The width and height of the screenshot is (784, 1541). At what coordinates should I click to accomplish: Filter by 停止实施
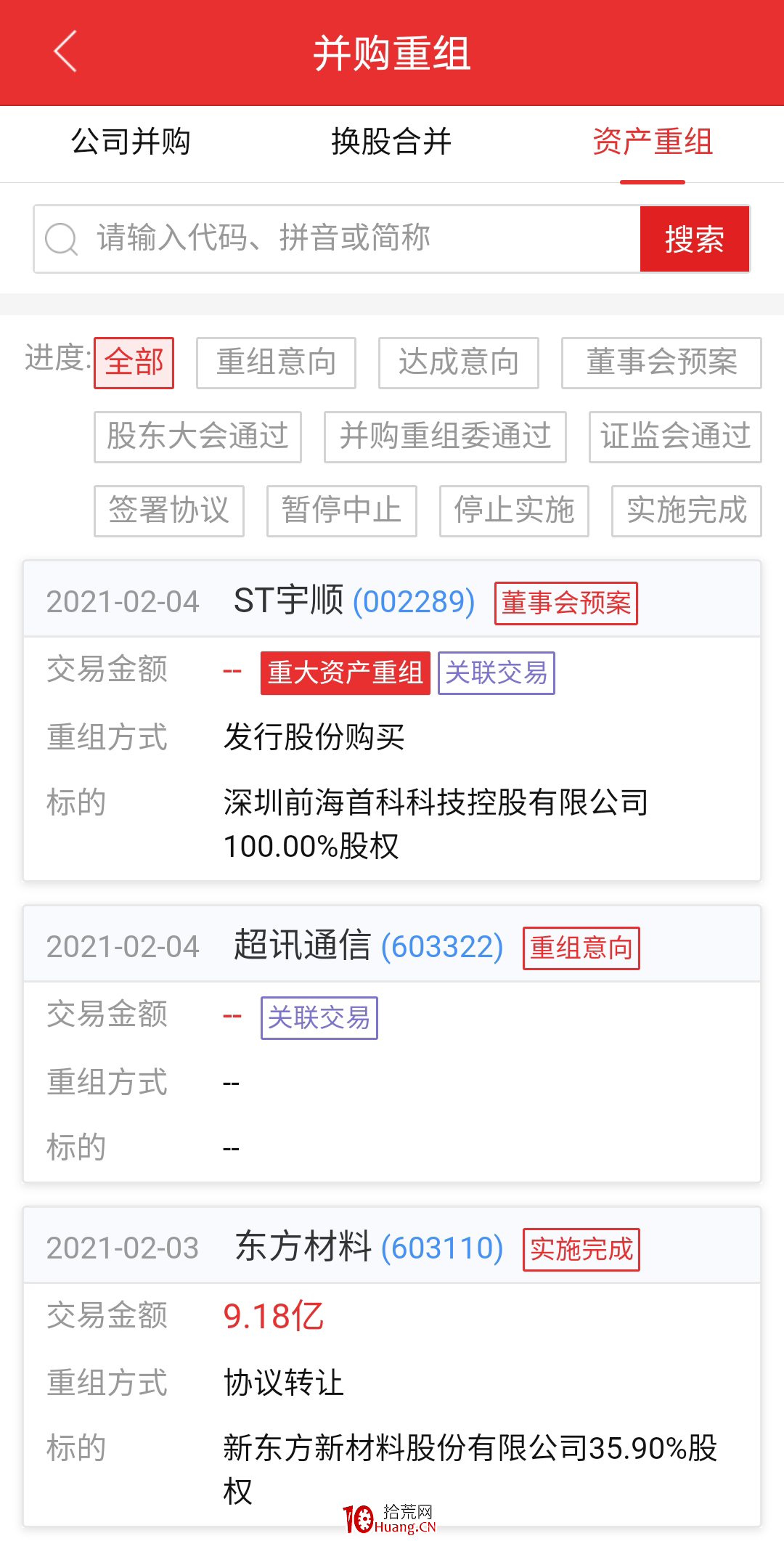tap(514, 511)
